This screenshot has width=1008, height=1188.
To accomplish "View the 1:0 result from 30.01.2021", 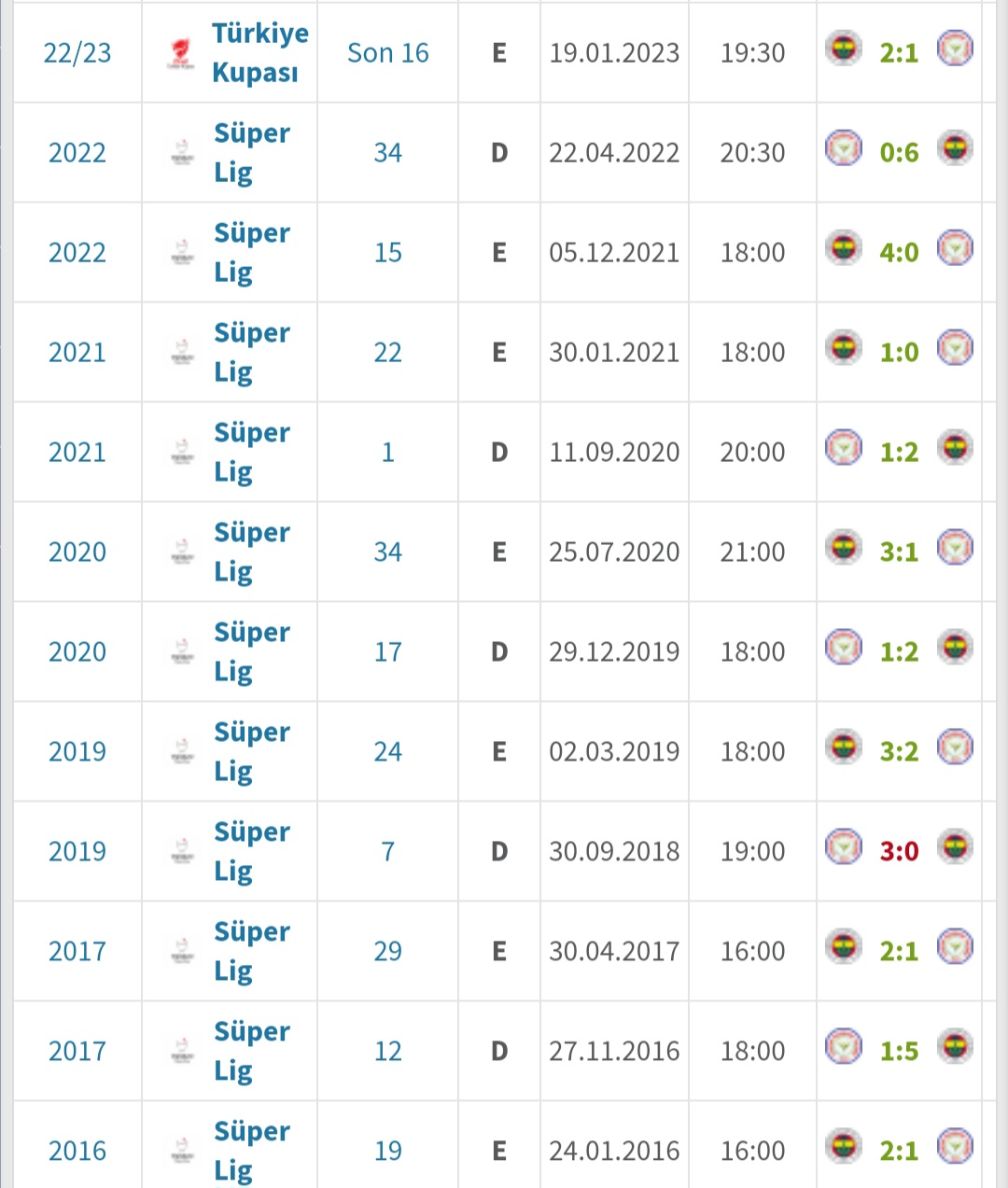I will (899, 353).
